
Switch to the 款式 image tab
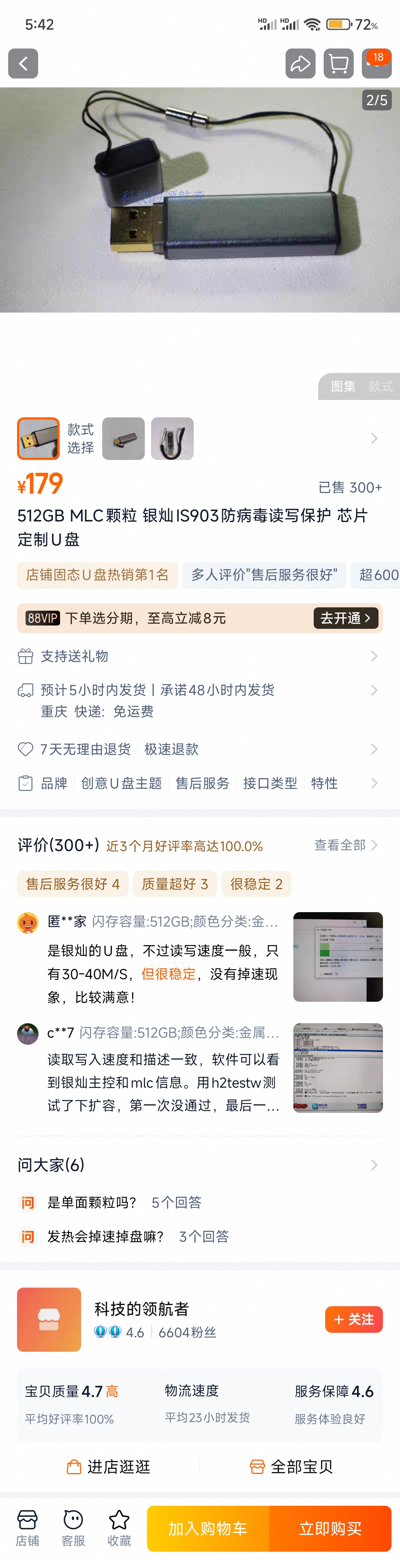(380, 387)
